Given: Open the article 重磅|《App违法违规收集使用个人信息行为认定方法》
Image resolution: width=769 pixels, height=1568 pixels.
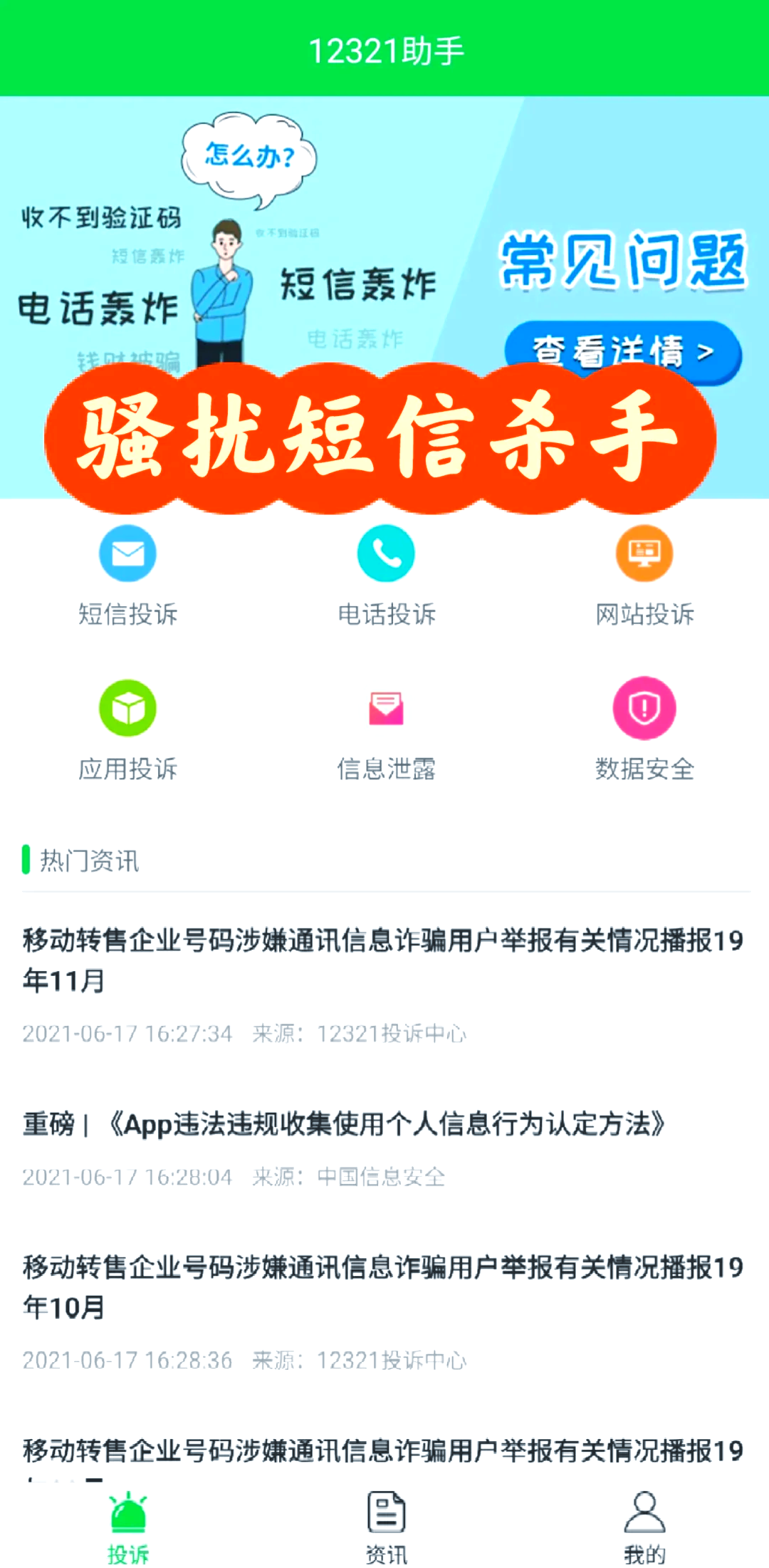Looking at the screenshot, I should [345, 1124].
